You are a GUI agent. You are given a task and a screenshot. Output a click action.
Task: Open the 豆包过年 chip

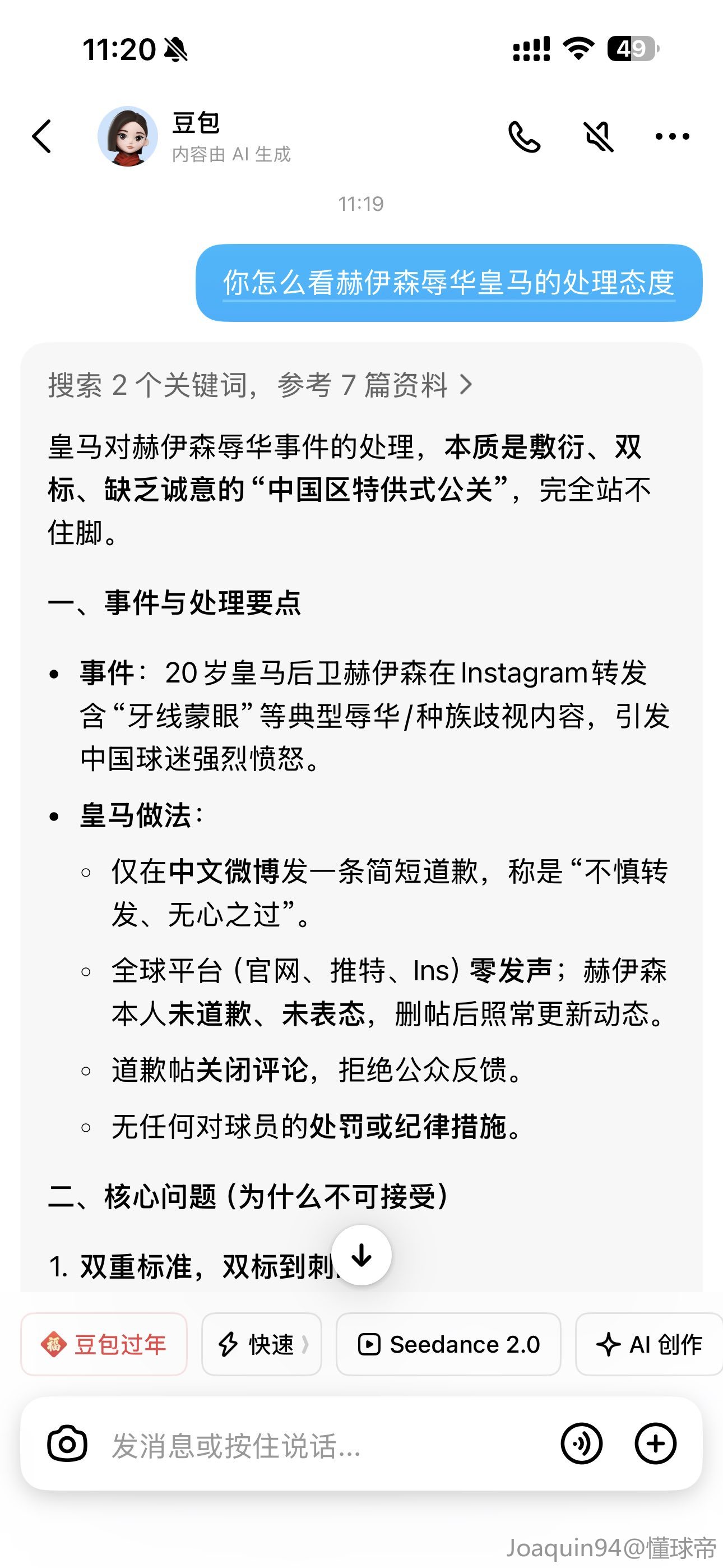tap(104, 1344)
